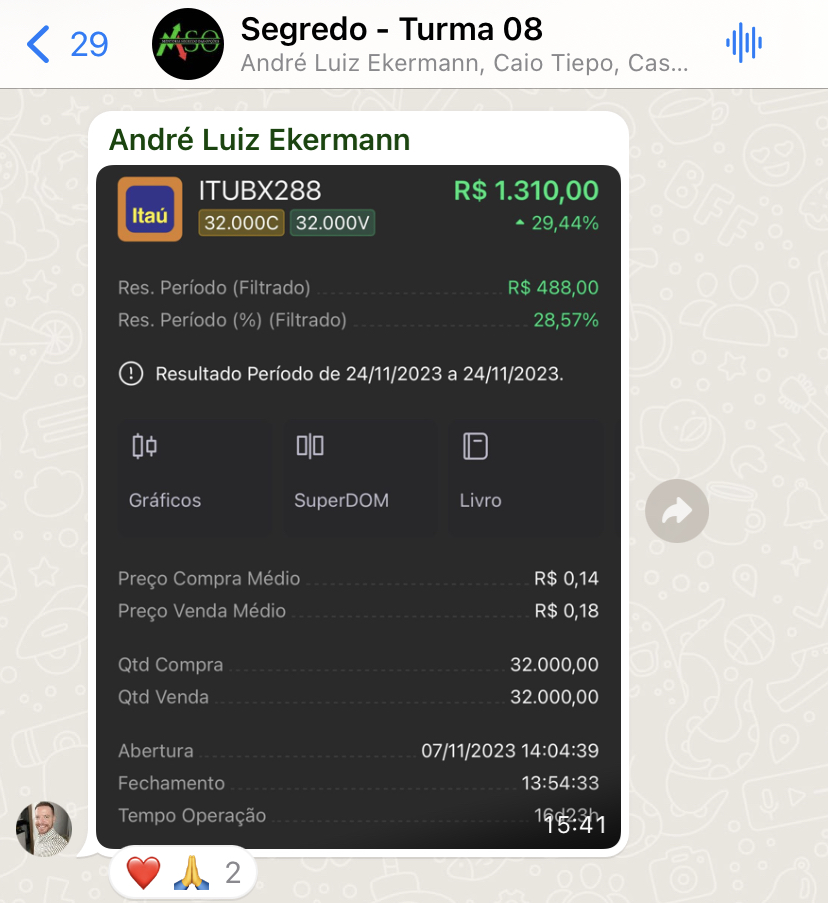
Task: Open the shared ITUBX288 image
Action: pyautogui.click(x=358, y=505)
